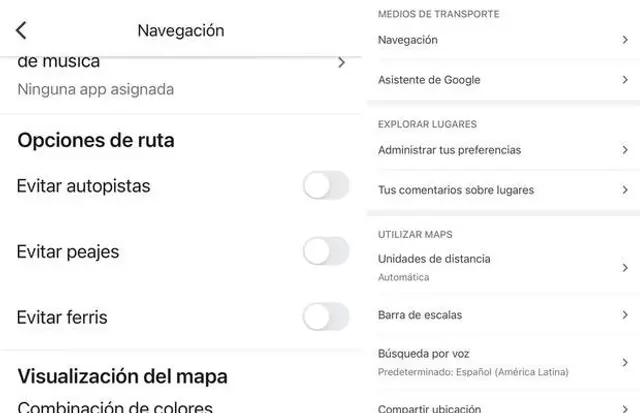
Task: Open Barra de escalas setting
Action: click(x=502, y=315)
